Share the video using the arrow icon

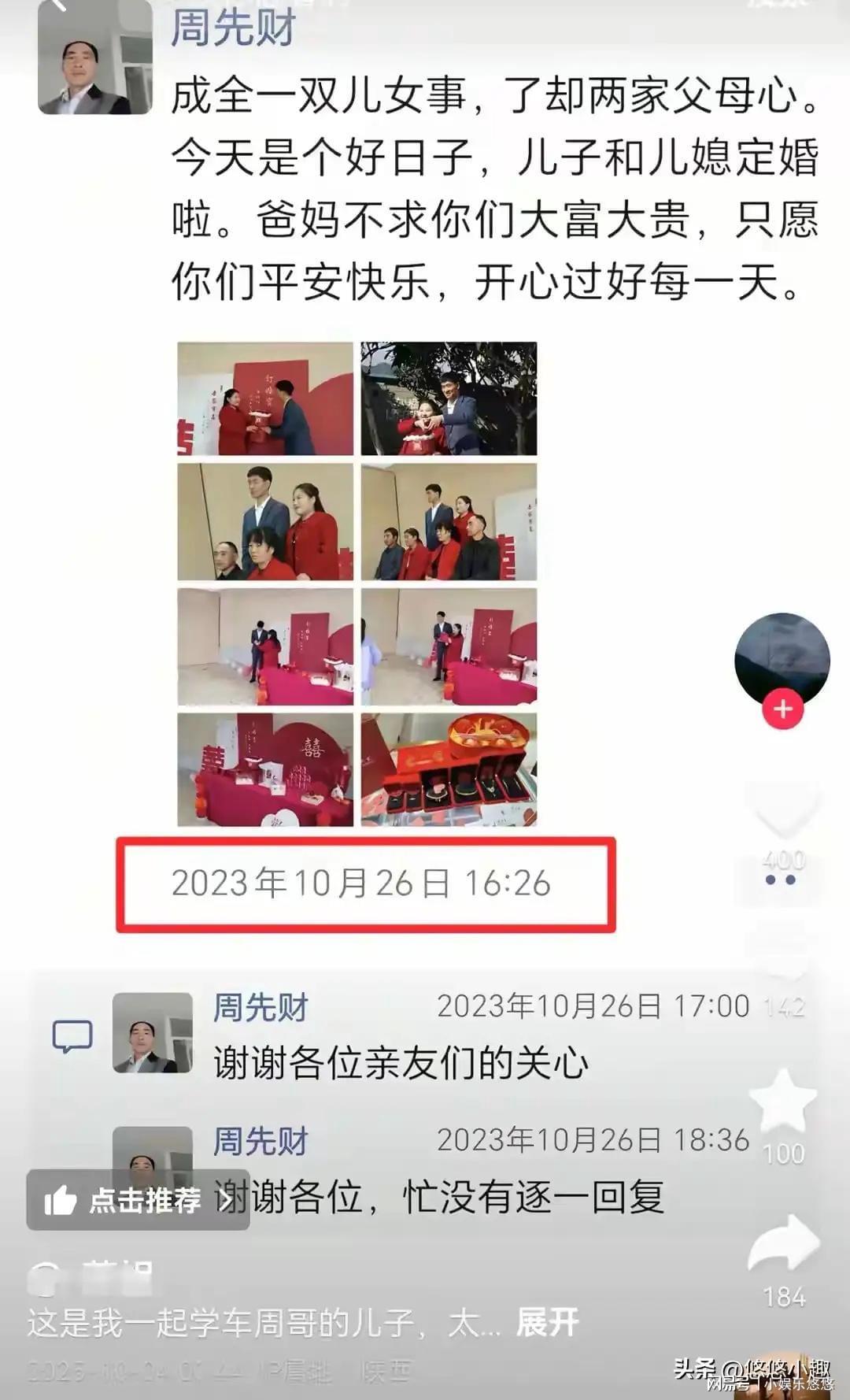pos(784,1244)
